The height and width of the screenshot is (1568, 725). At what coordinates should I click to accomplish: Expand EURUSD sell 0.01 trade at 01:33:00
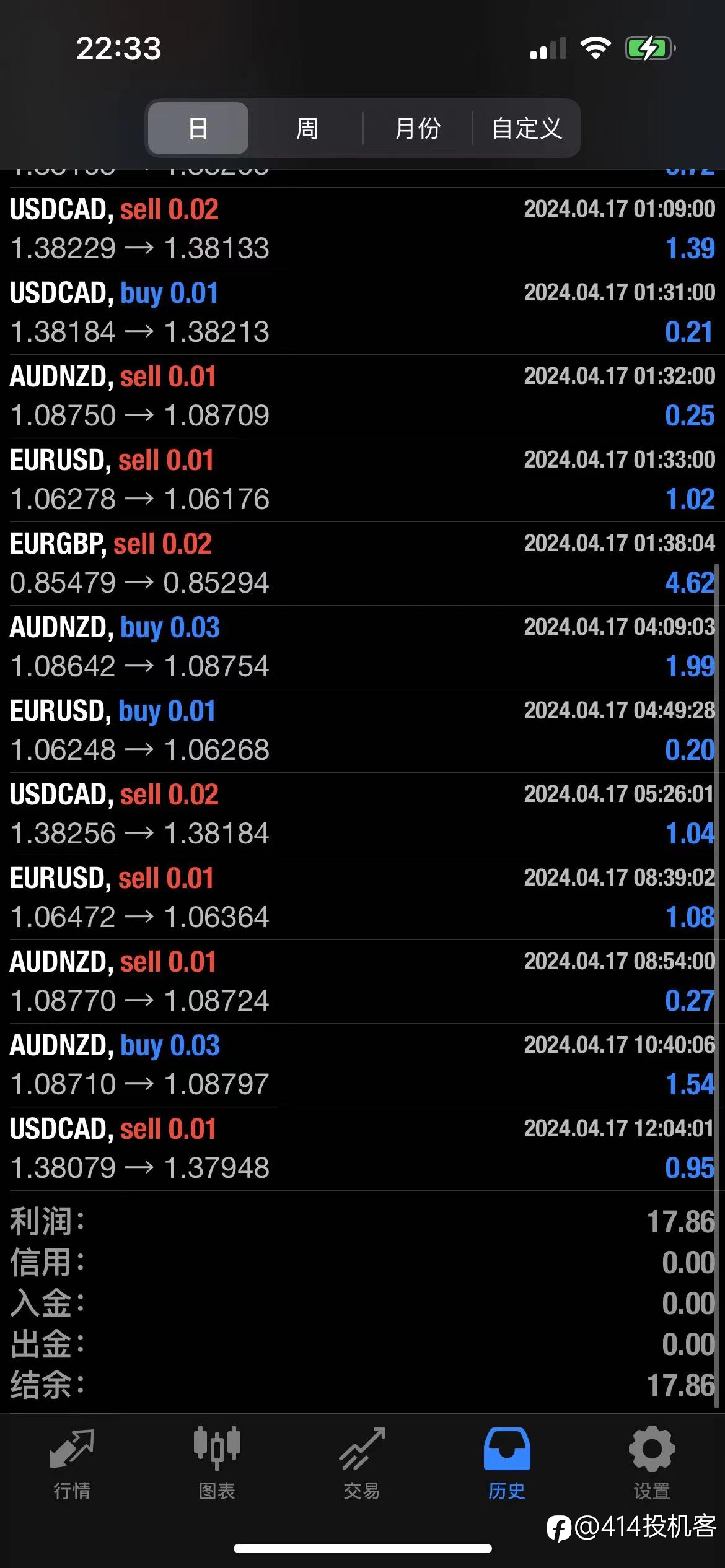click(x=362, y=480)
